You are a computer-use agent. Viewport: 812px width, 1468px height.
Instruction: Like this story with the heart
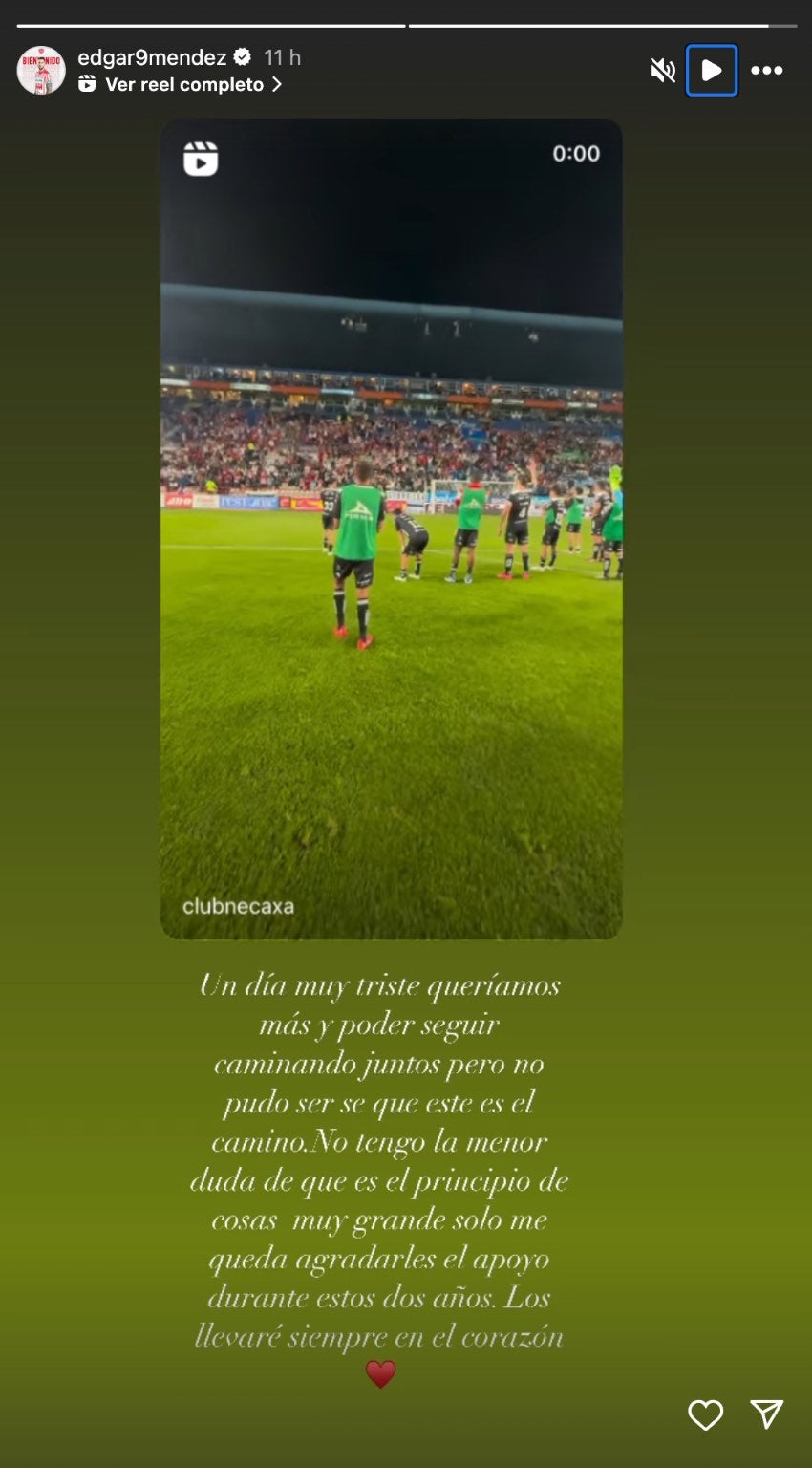click(x=705, y=1414)
